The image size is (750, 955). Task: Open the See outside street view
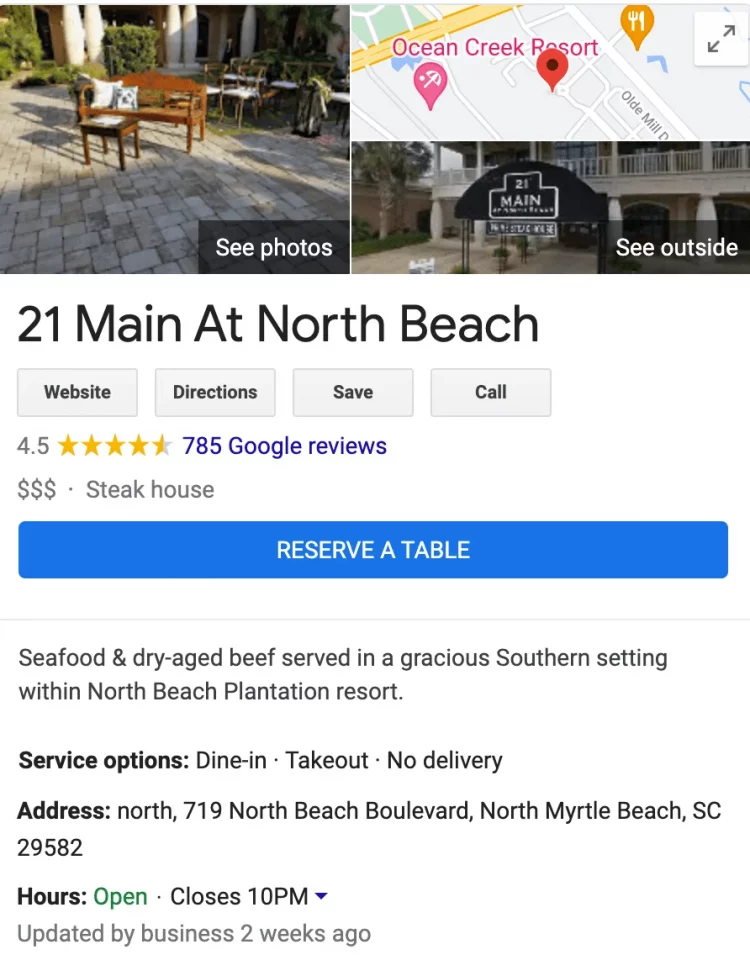tap(550, 208)
